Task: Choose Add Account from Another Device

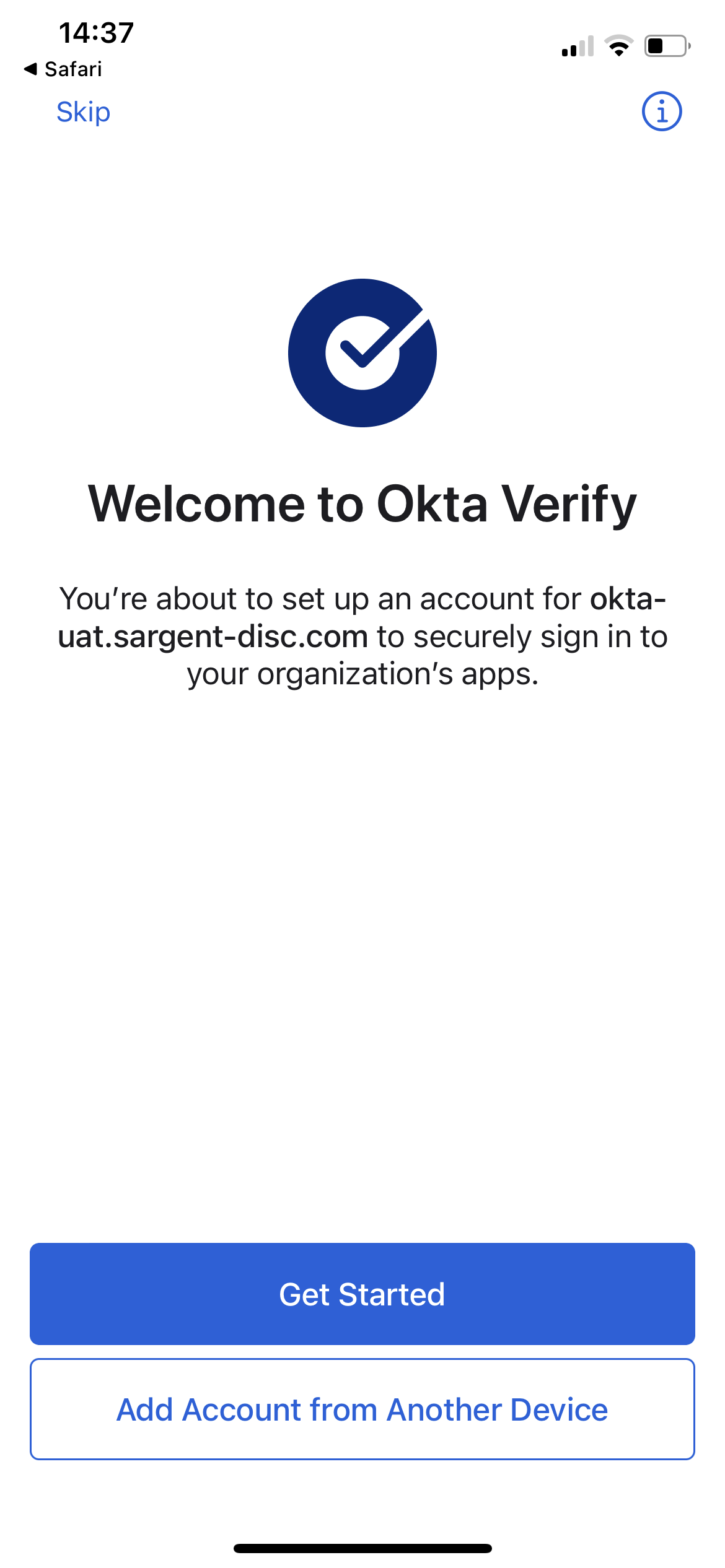Action: 362,1409
